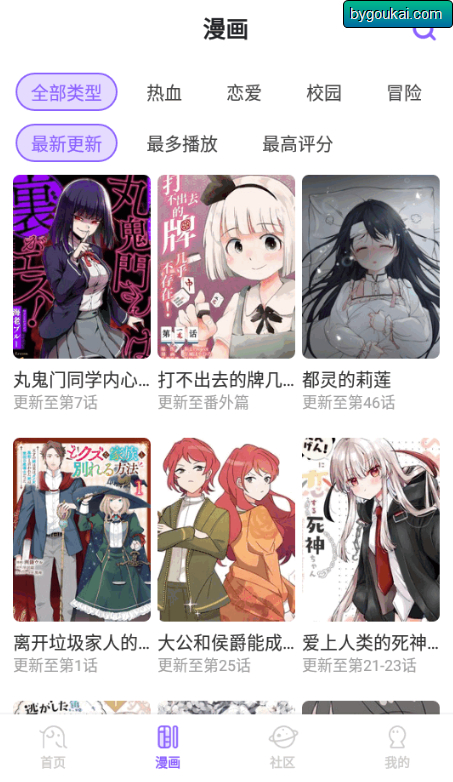Image resolution: width=453 pixels, height=782 pixels.
Task: Go to the 首页 tab
Action: click(53, 747)
